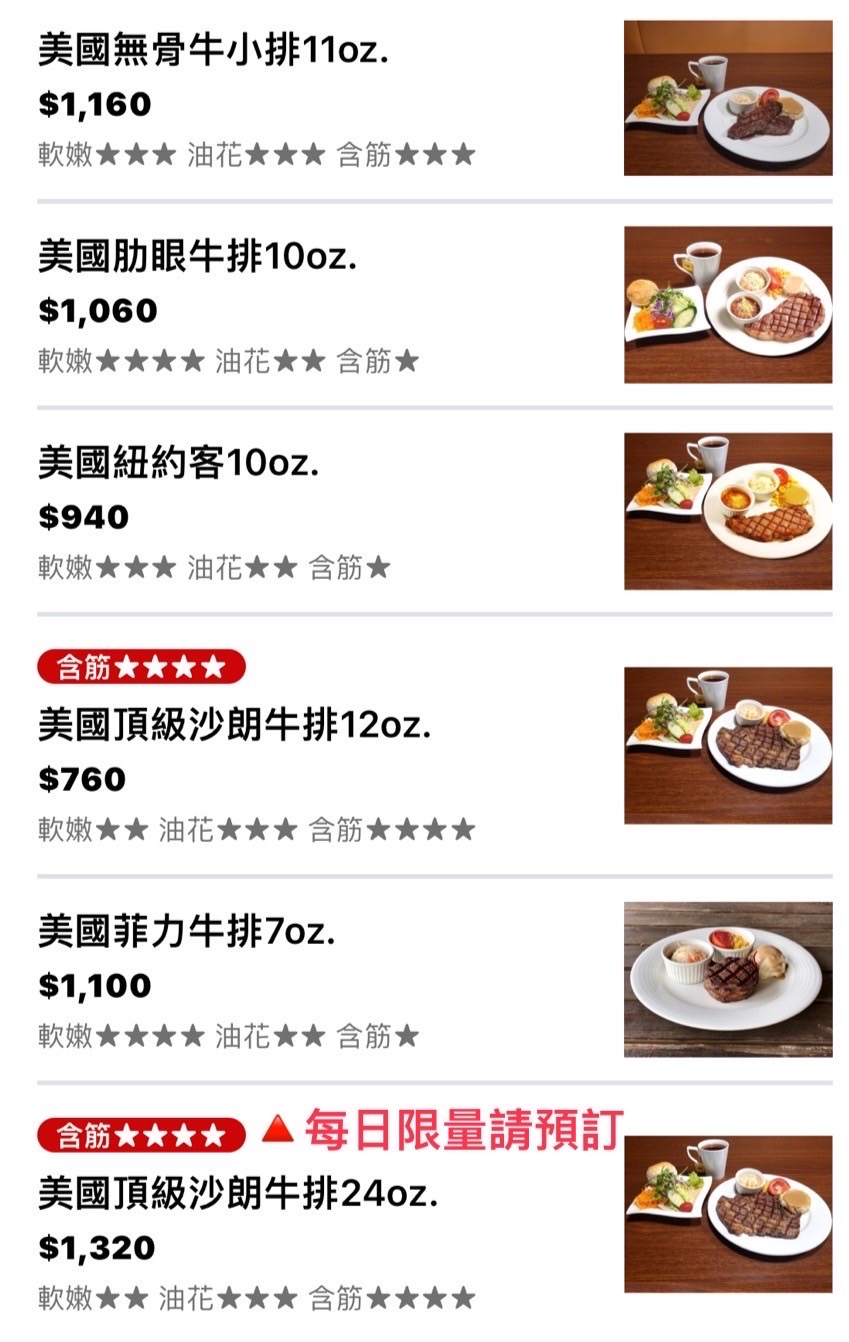Select 美國頂級沙朗牛排24oz. dish

tap(238, 1194)
